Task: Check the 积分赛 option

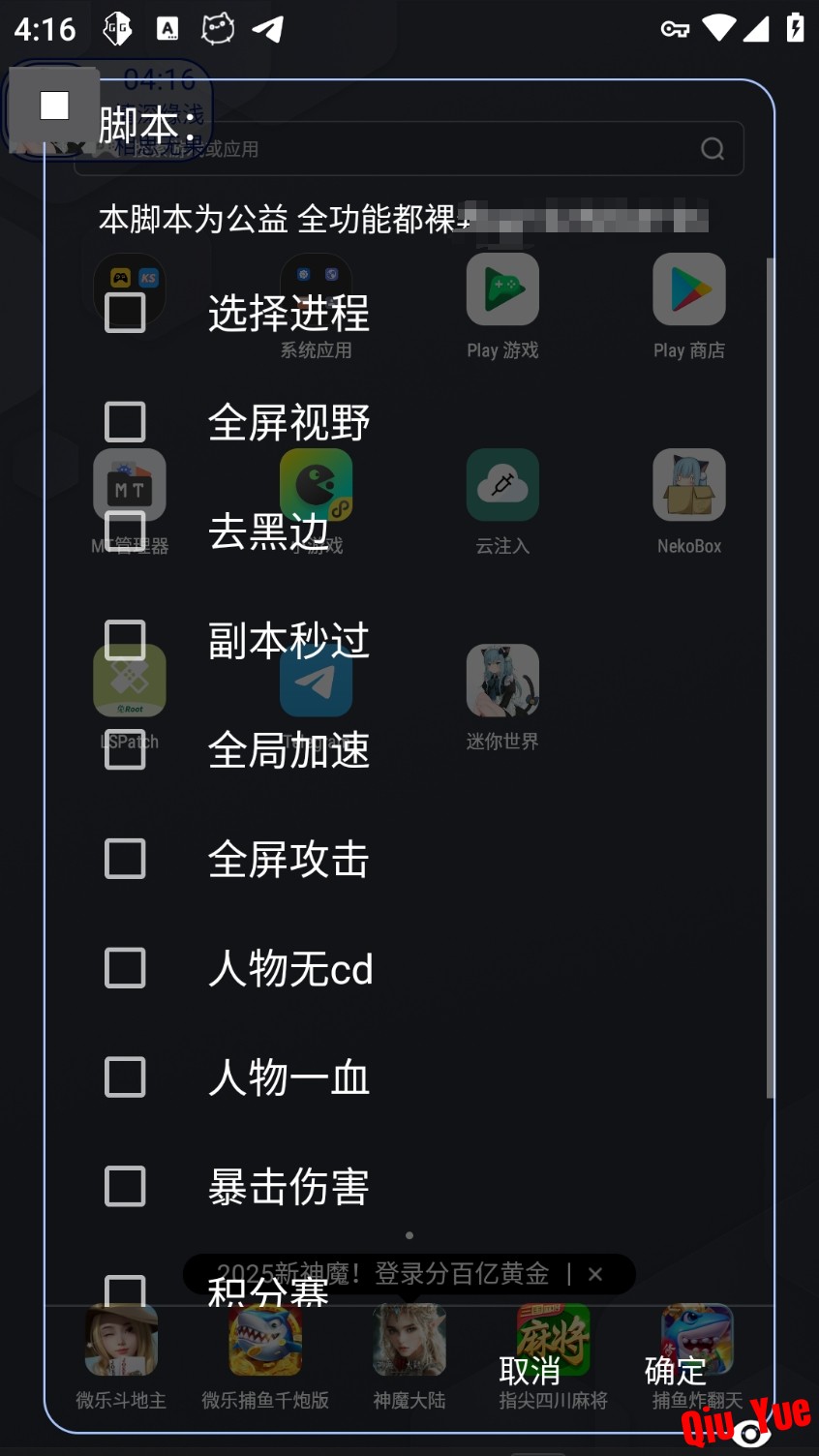Action: click(125, 1291)
